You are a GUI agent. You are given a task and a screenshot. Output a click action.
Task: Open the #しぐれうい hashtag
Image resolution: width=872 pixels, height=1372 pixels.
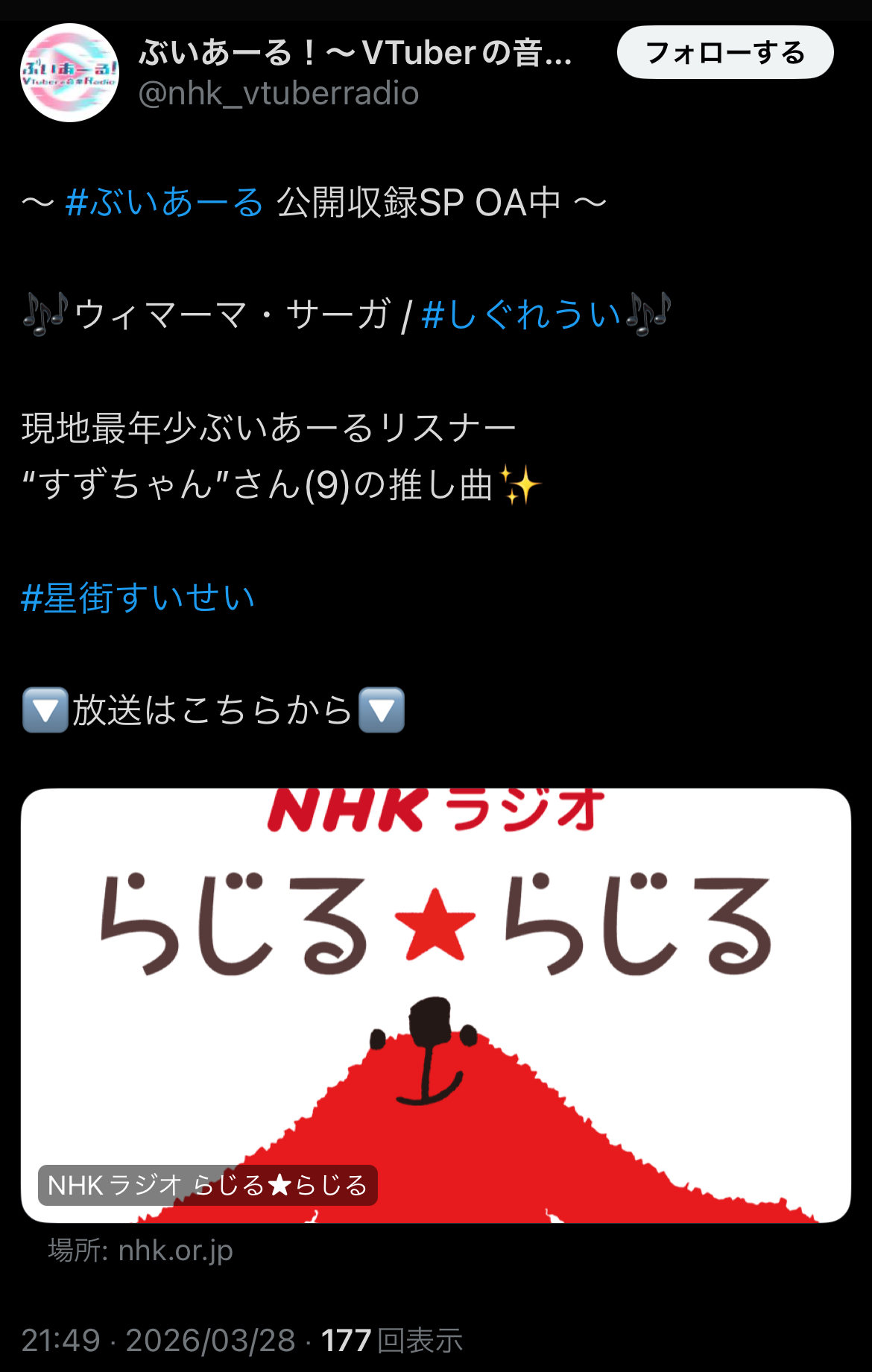(x=521, y=314)
